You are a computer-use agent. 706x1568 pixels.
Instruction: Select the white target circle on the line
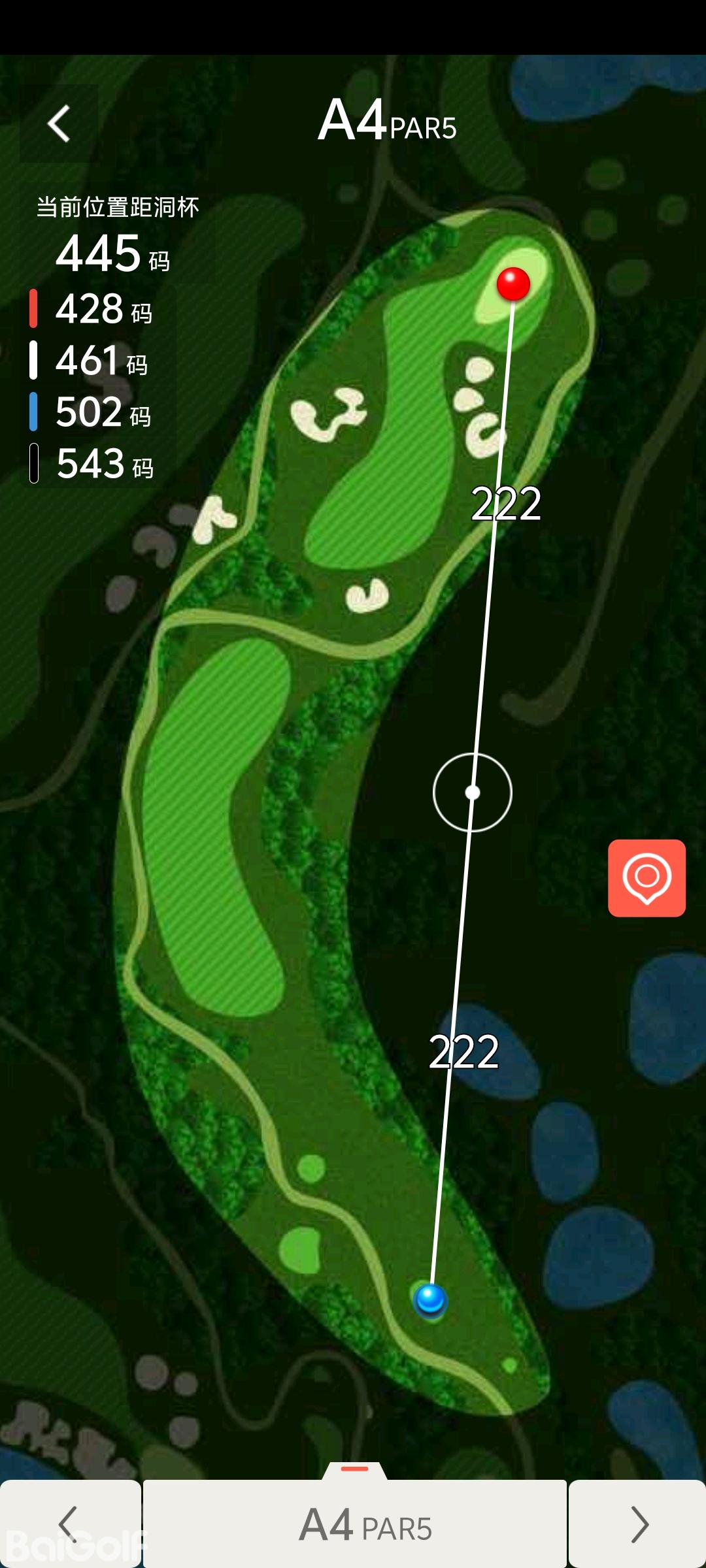(x=473, y=792)
